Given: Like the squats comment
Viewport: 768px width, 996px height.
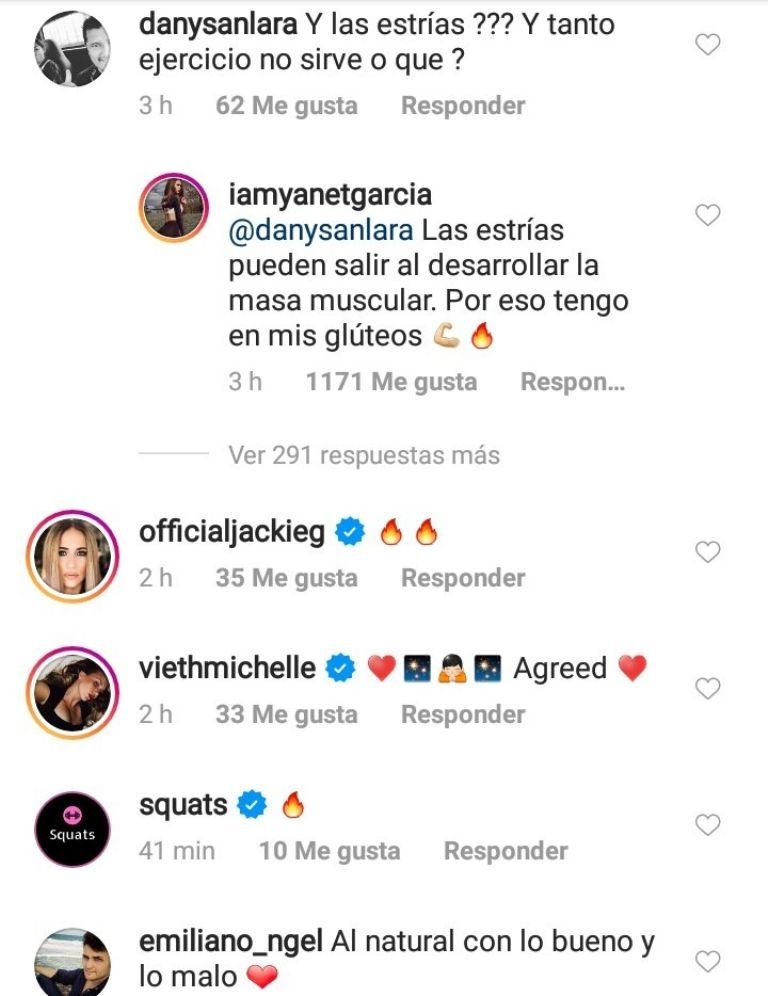Looking at the screenshot, I should pyautogui.click(x=708, y=825).
